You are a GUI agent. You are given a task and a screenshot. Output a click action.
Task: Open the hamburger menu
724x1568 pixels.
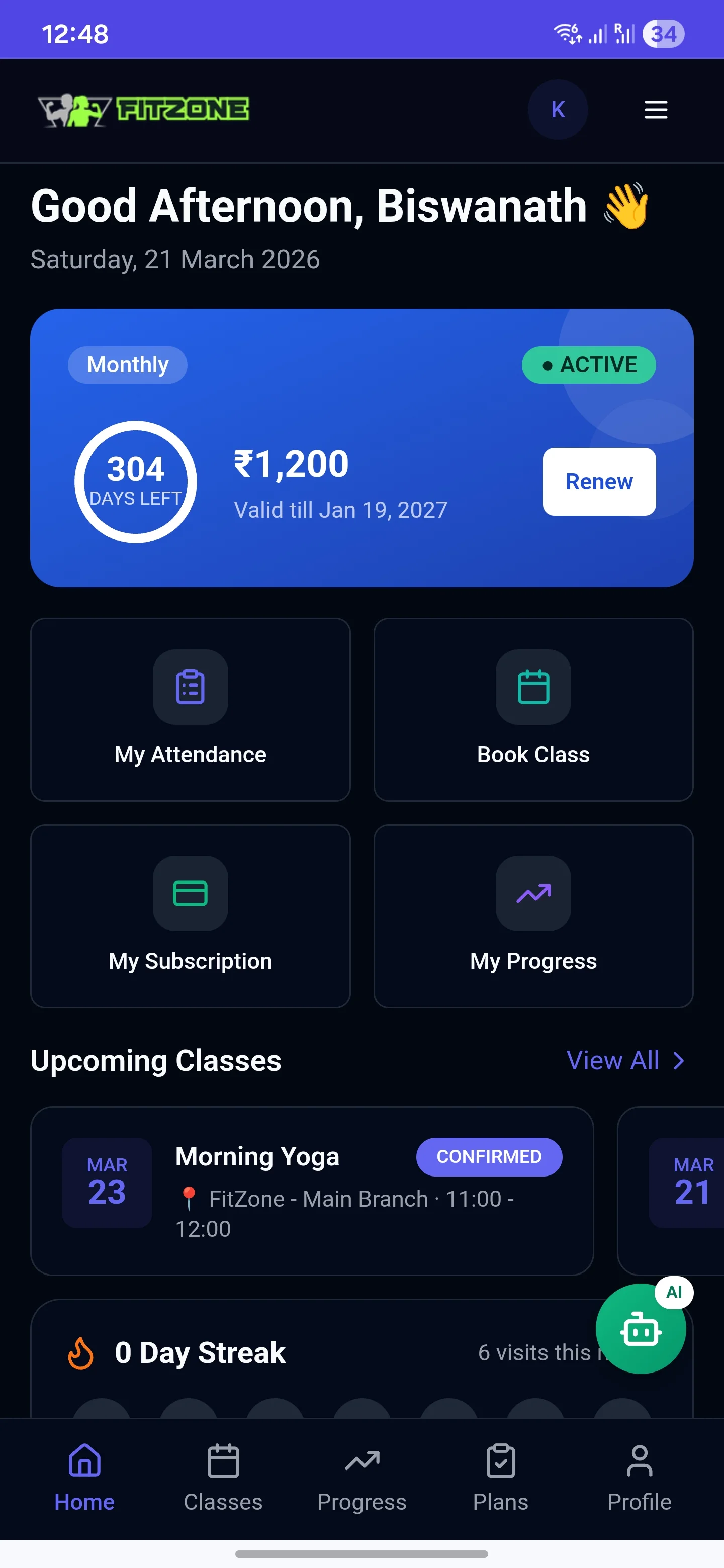point(656,110)
